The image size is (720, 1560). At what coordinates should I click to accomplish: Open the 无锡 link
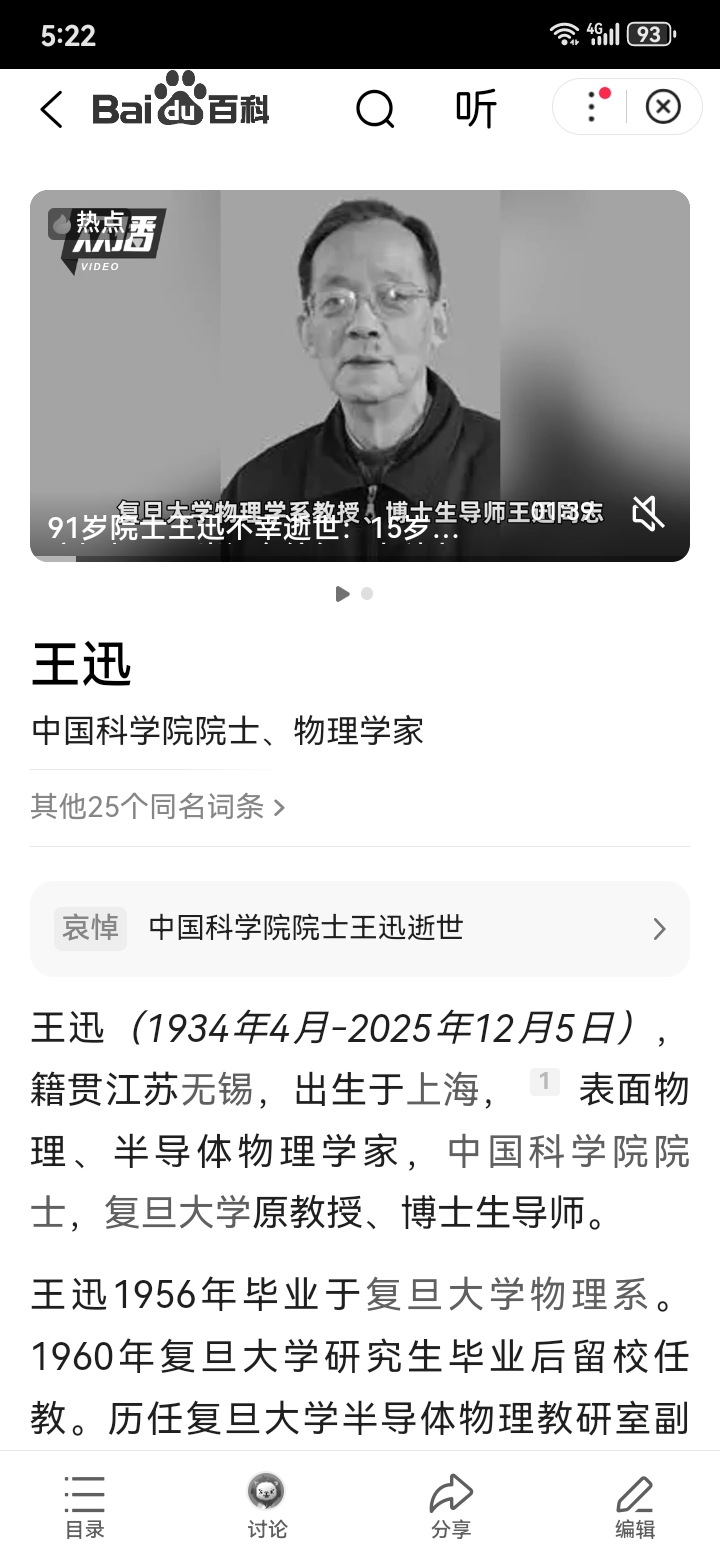pyautogui.click(x=216, y=1090)
